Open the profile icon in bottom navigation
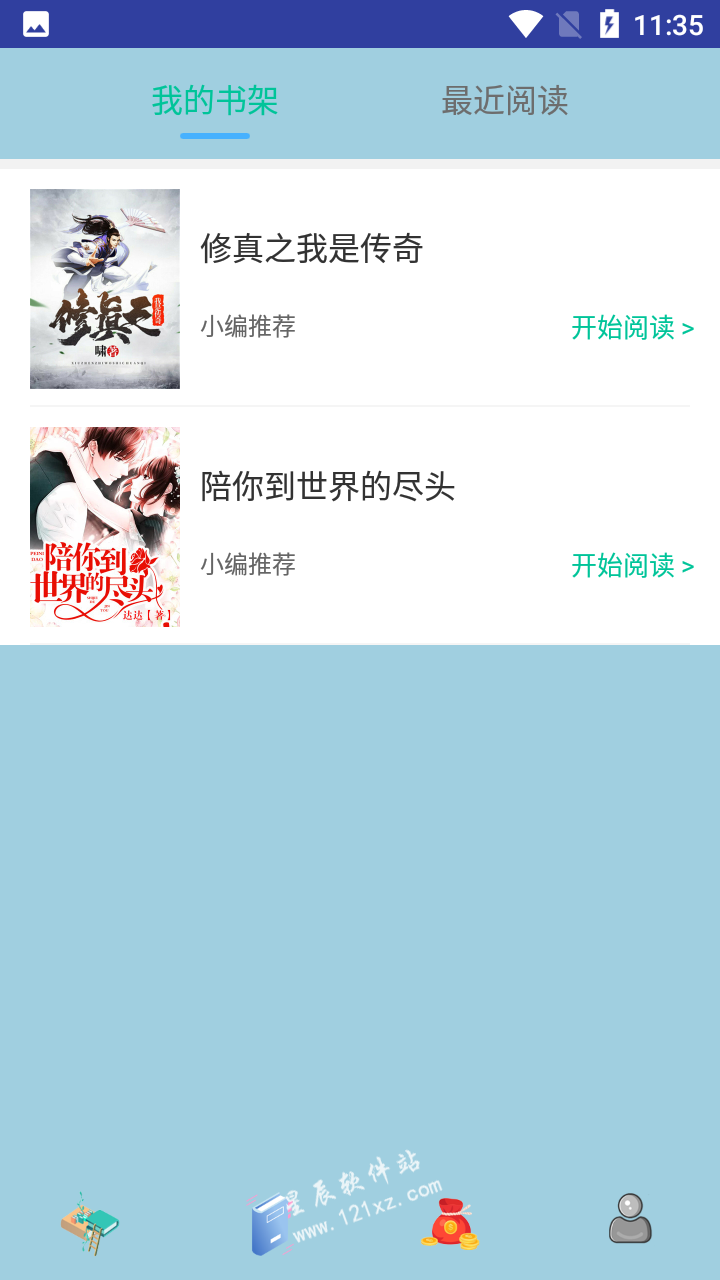The width and height of the screenshot is (720, 1280). pyautogui.click(x=630, y=1218)
